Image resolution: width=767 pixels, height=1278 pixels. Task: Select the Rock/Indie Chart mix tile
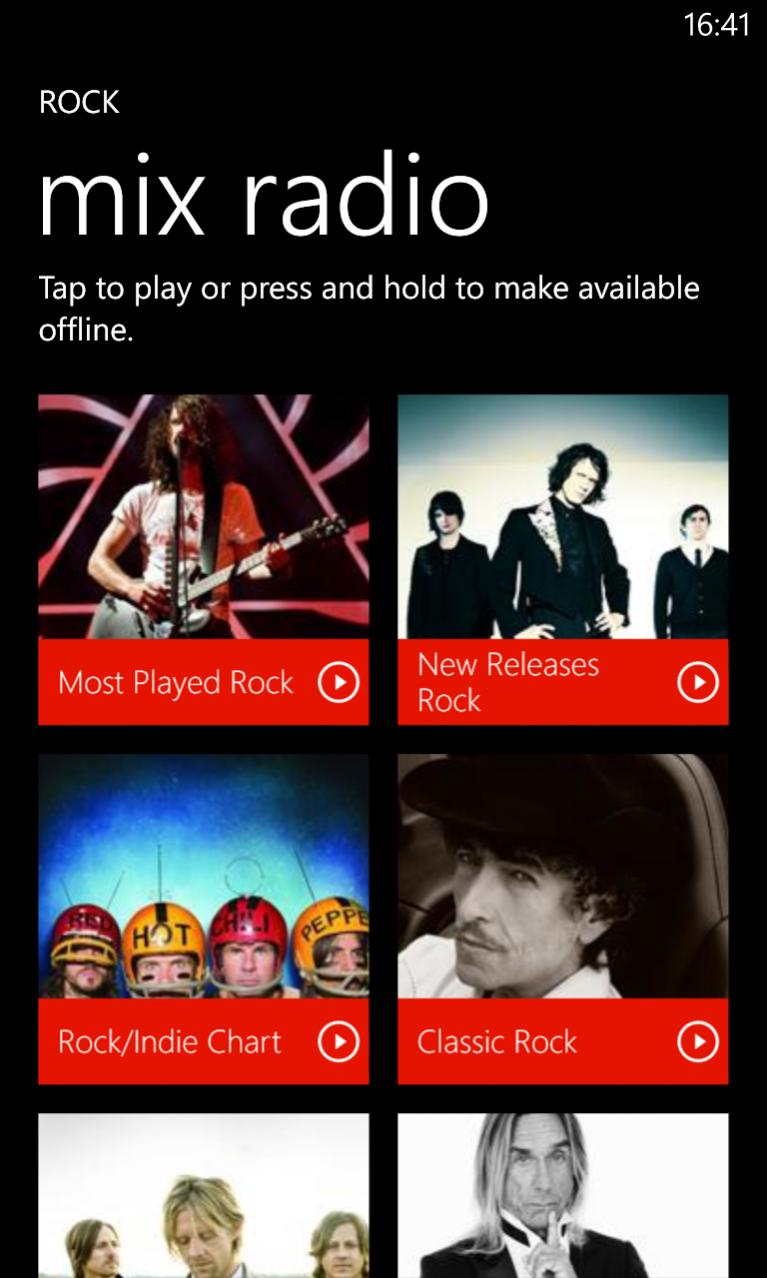(203, 876)
